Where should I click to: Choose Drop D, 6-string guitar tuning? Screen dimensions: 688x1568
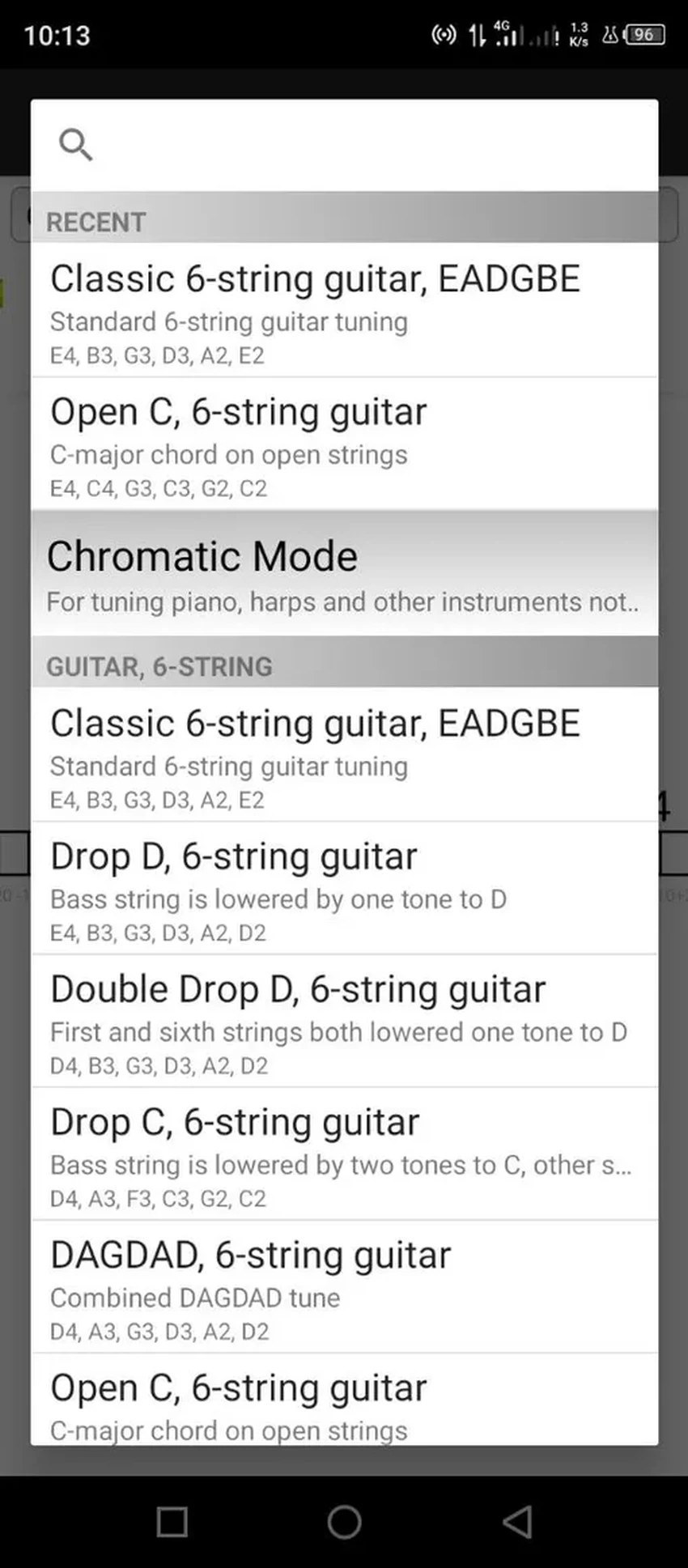point(344,888)
